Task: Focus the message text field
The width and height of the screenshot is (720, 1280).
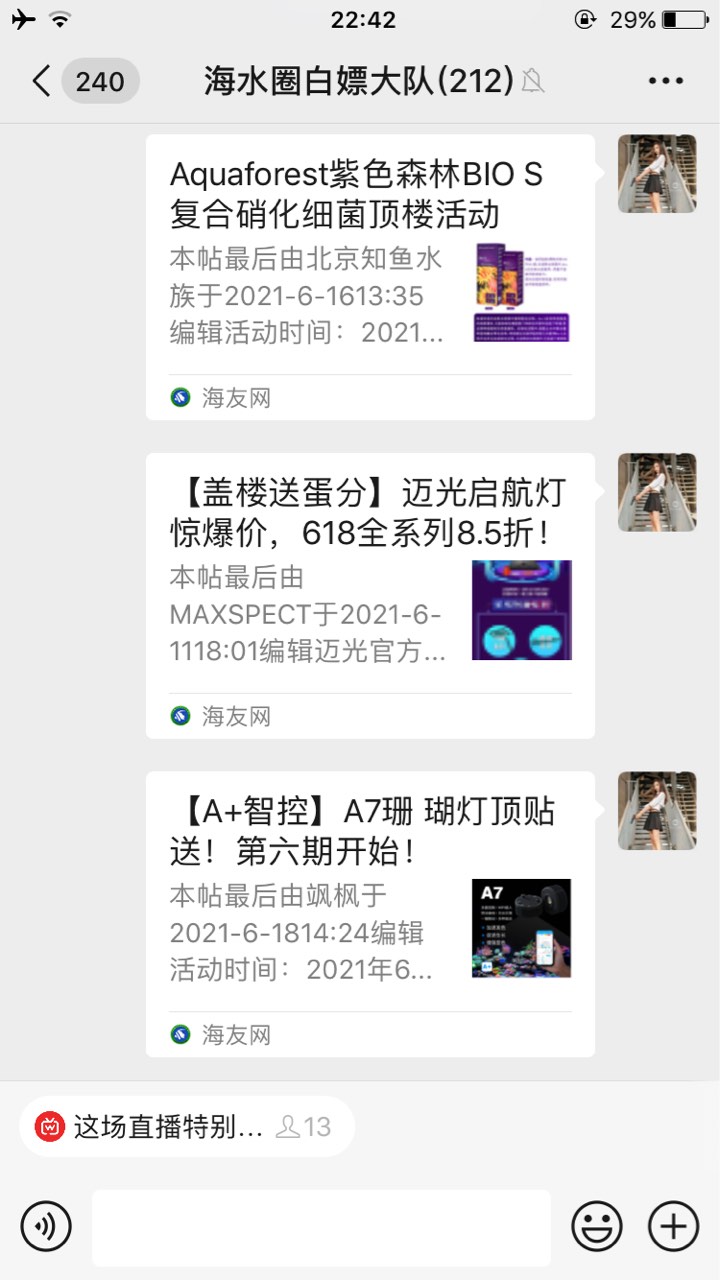Action: point(321,1227)
